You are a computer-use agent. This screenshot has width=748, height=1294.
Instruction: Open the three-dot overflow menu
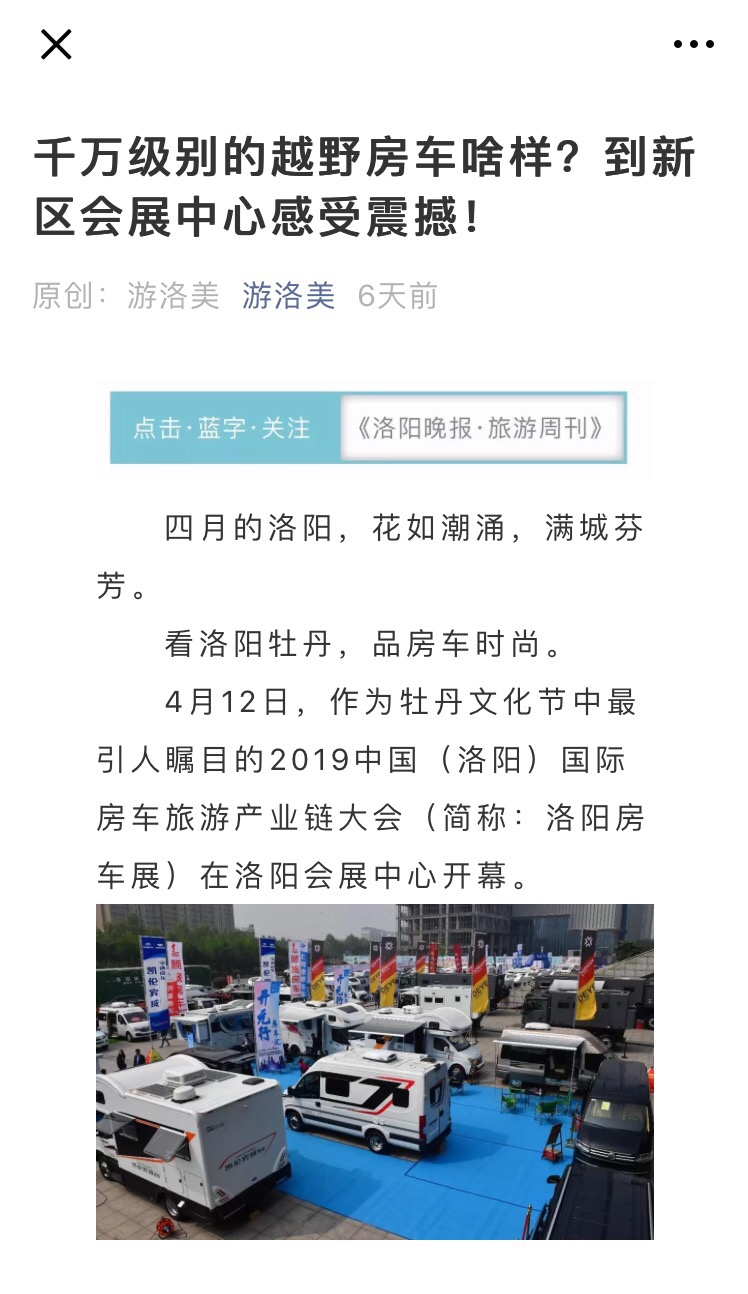pyautogui.click(x=693, y=44)
